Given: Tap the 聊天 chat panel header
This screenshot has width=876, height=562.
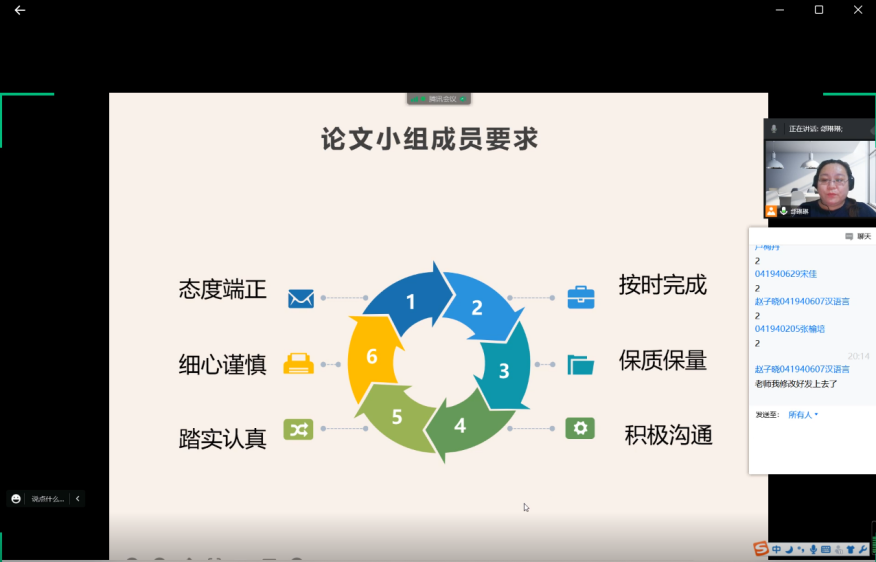Looking at the screenshot, I should 858,236.
